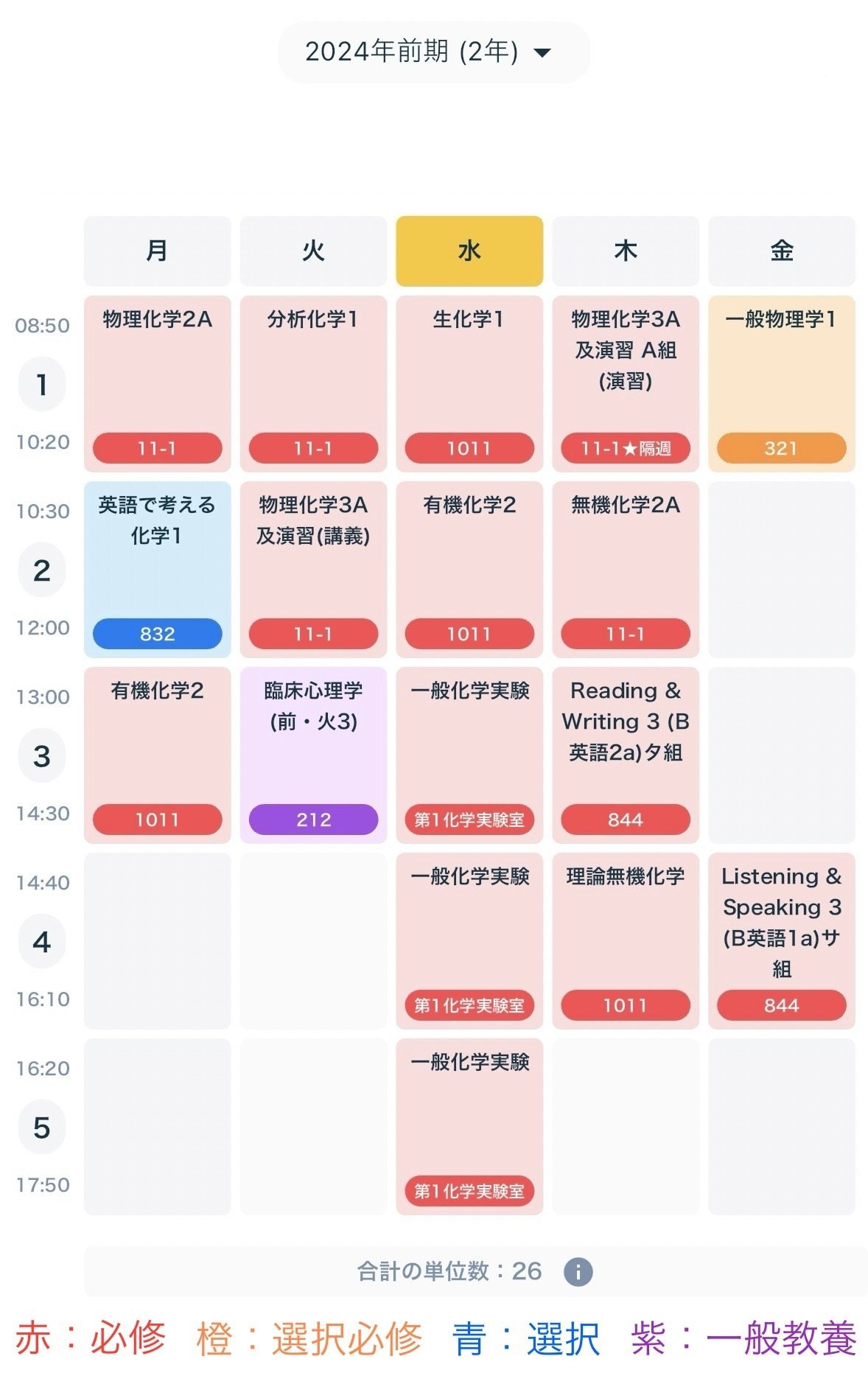The image size is (868, 1387).
Task: Open the 生化学1 class card
Action: [x=469, y=383]
